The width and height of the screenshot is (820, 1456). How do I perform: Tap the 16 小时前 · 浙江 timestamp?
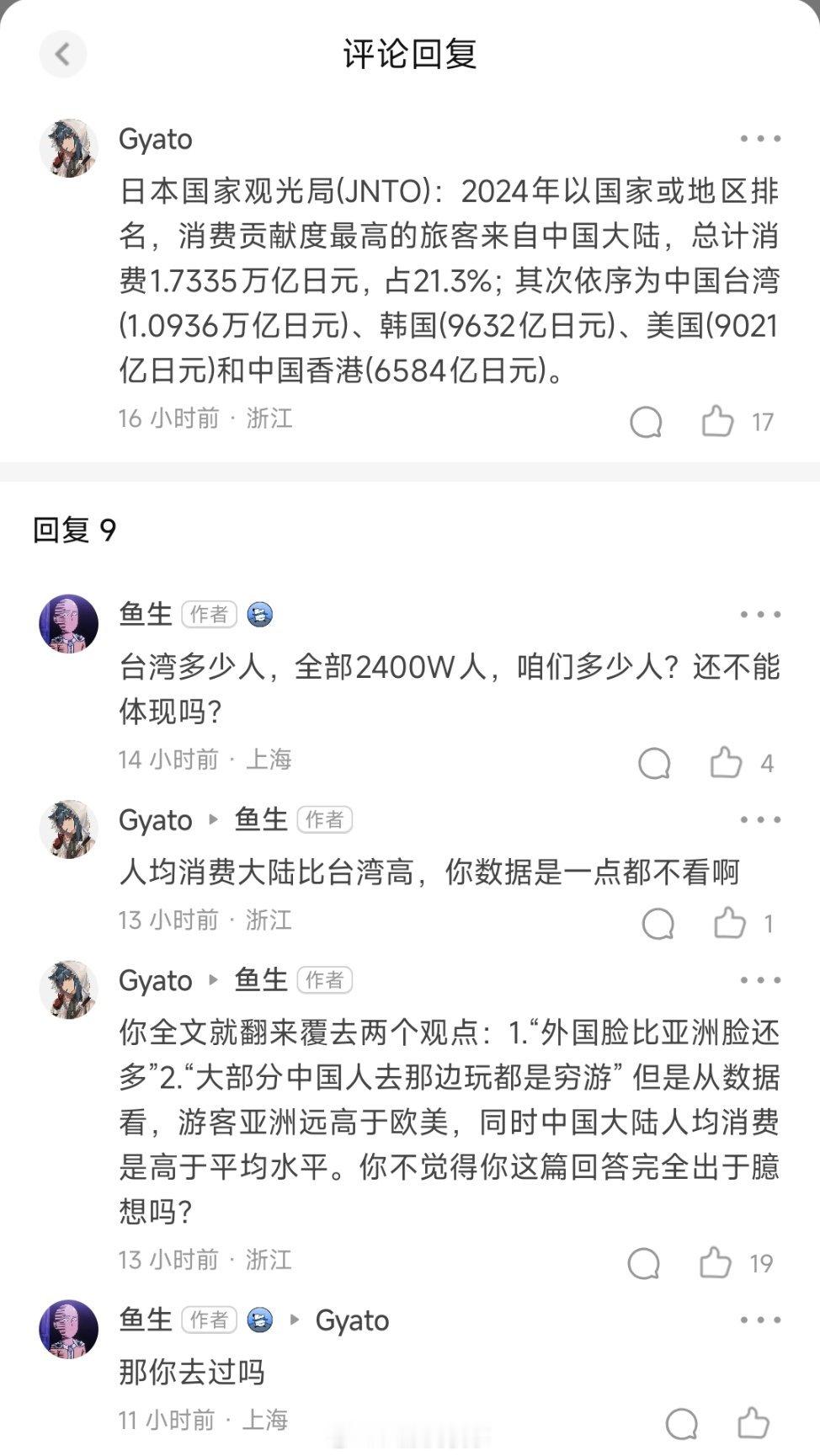click(x=204, y=419)
